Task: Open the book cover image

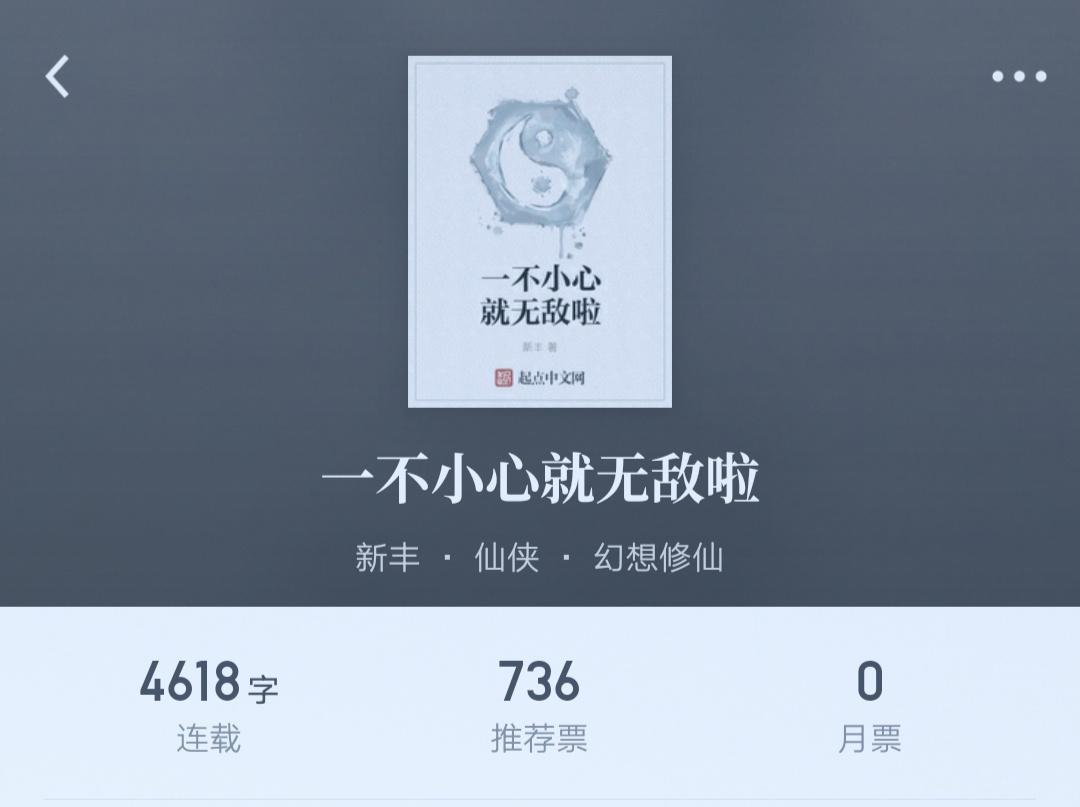Action: pos(539,232)
